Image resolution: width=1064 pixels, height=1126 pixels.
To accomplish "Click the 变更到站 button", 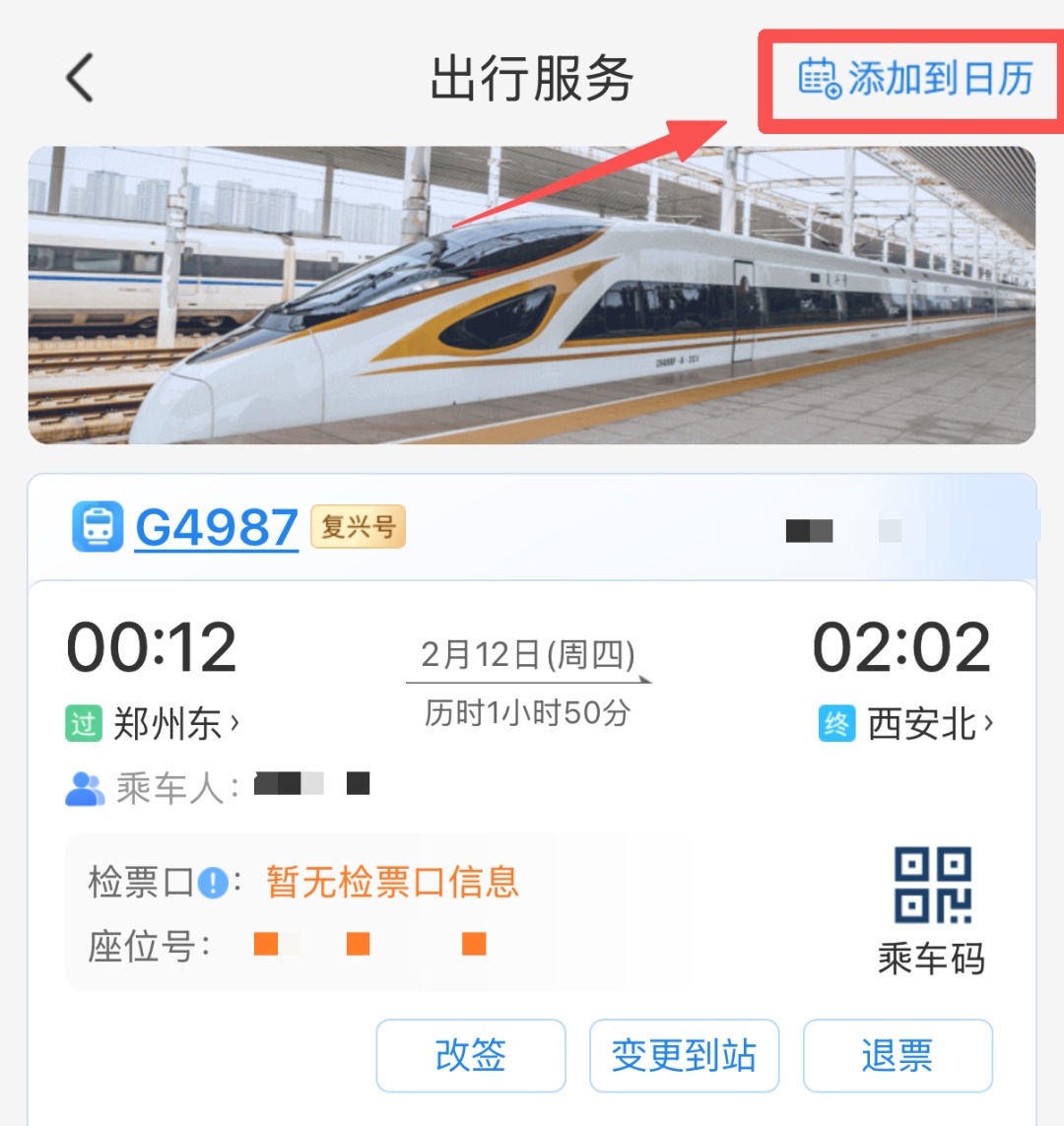I will 684,1055.
